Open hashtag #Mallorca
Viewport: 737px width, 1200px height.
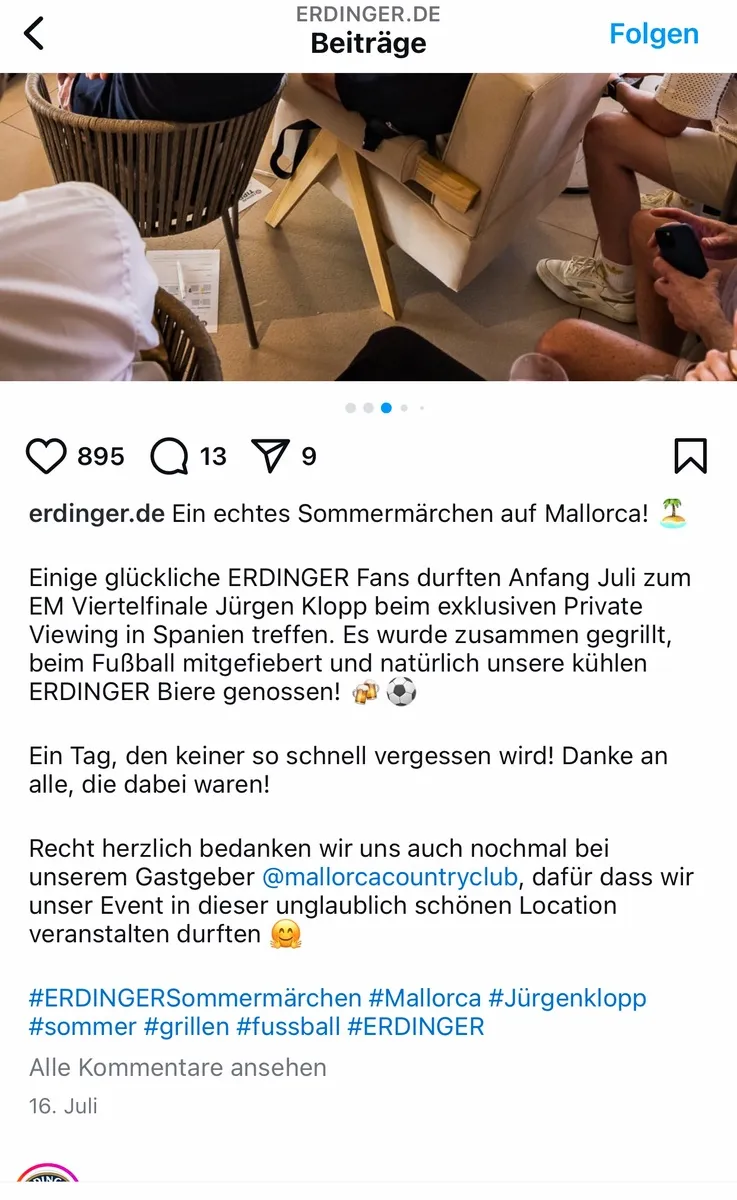(424, 998)
